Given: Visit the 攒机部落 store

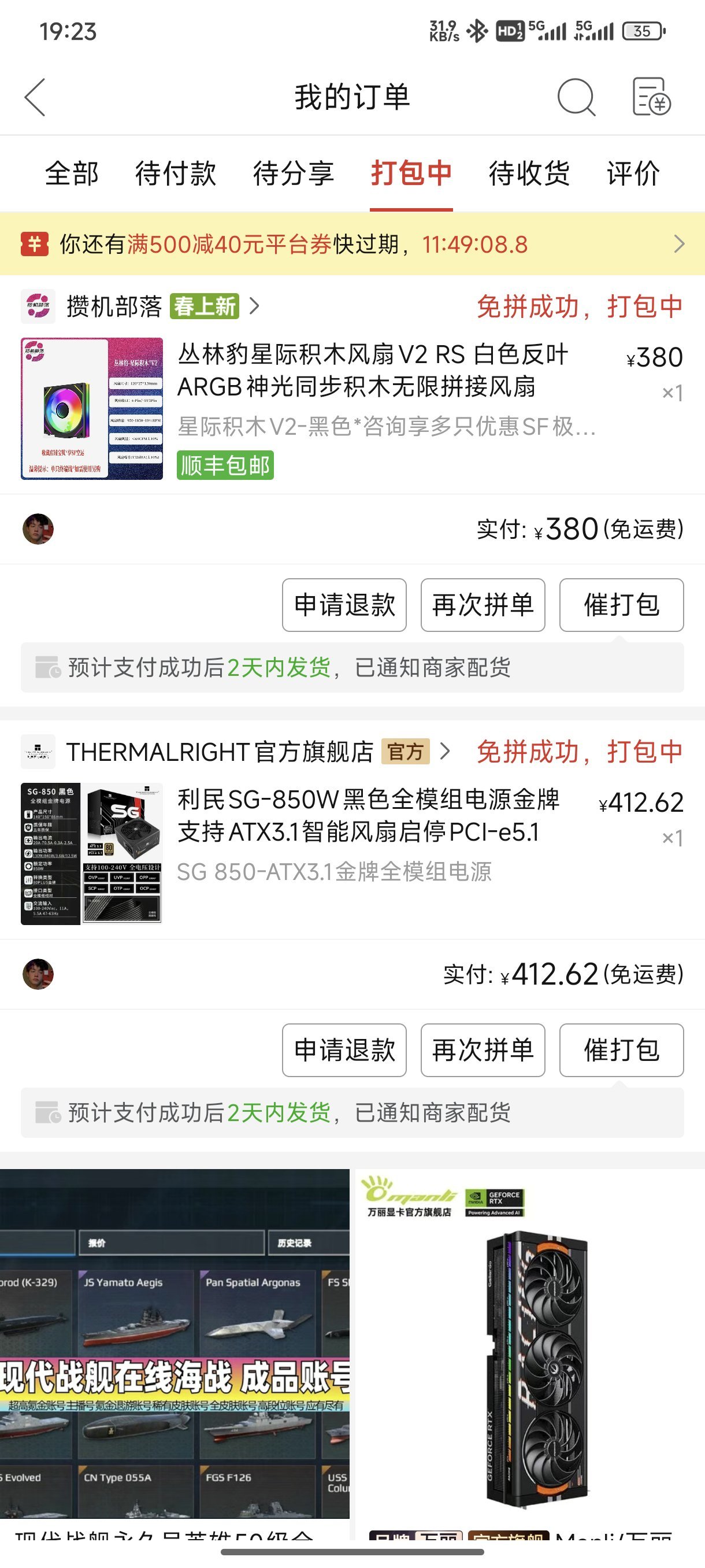Looking at the screenshot, I should click(x=114, y=306).
